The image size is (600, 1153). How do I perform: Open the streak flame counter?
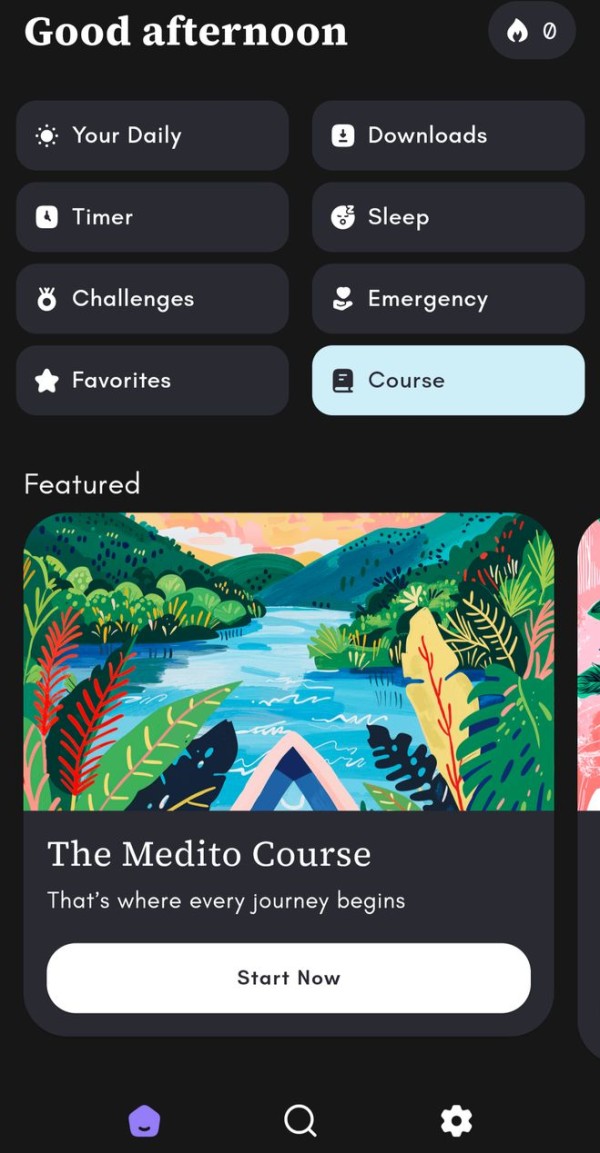532,31
